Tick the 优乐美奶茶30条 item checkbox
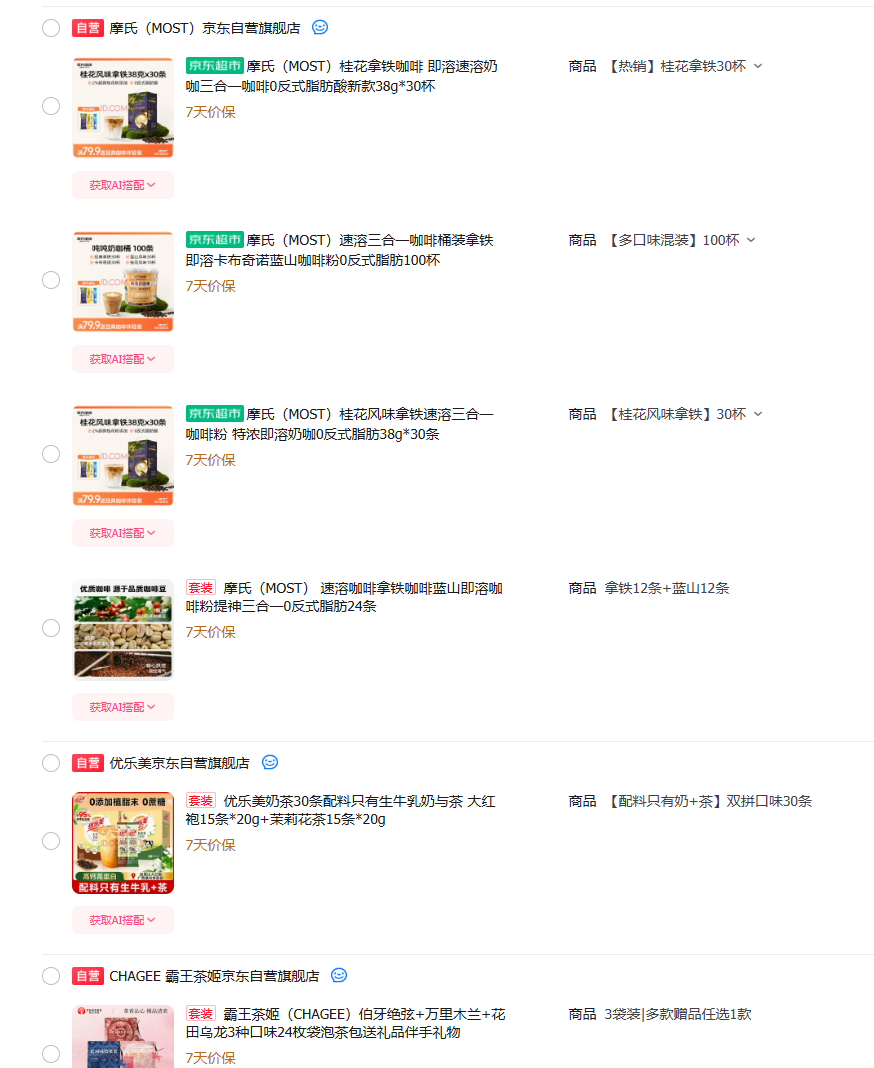Image resolution: width=874 pixels, height=1068 pixels. tap(51, 841)
